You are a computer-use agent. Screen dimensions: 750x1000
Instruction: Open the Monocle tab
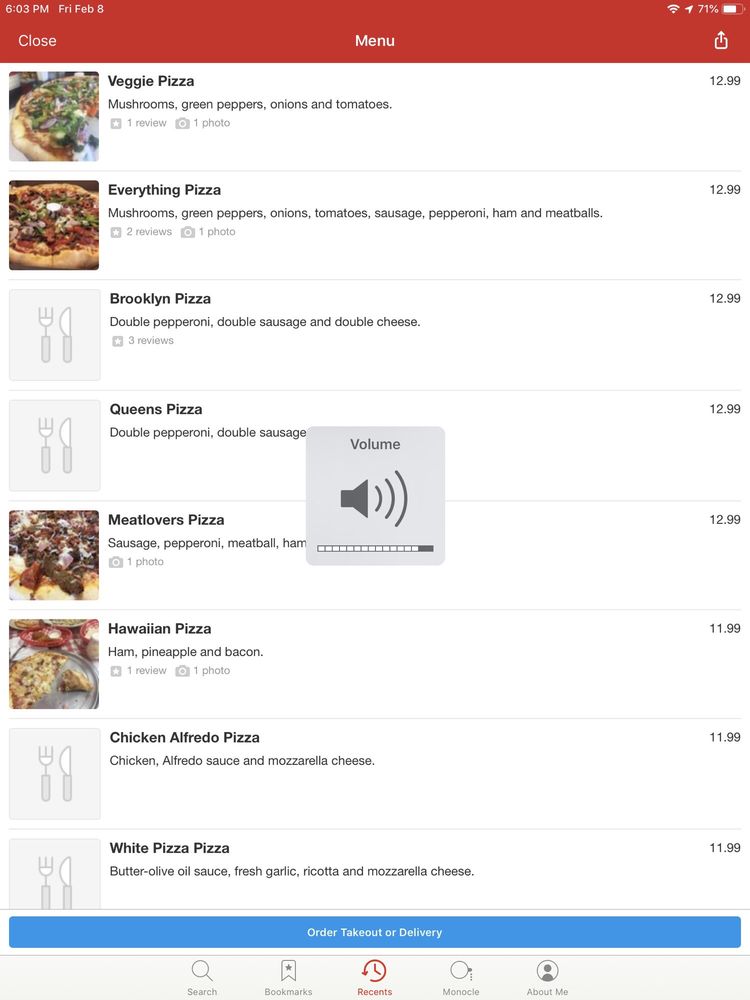pyautogui.click(x=461, y=977)
